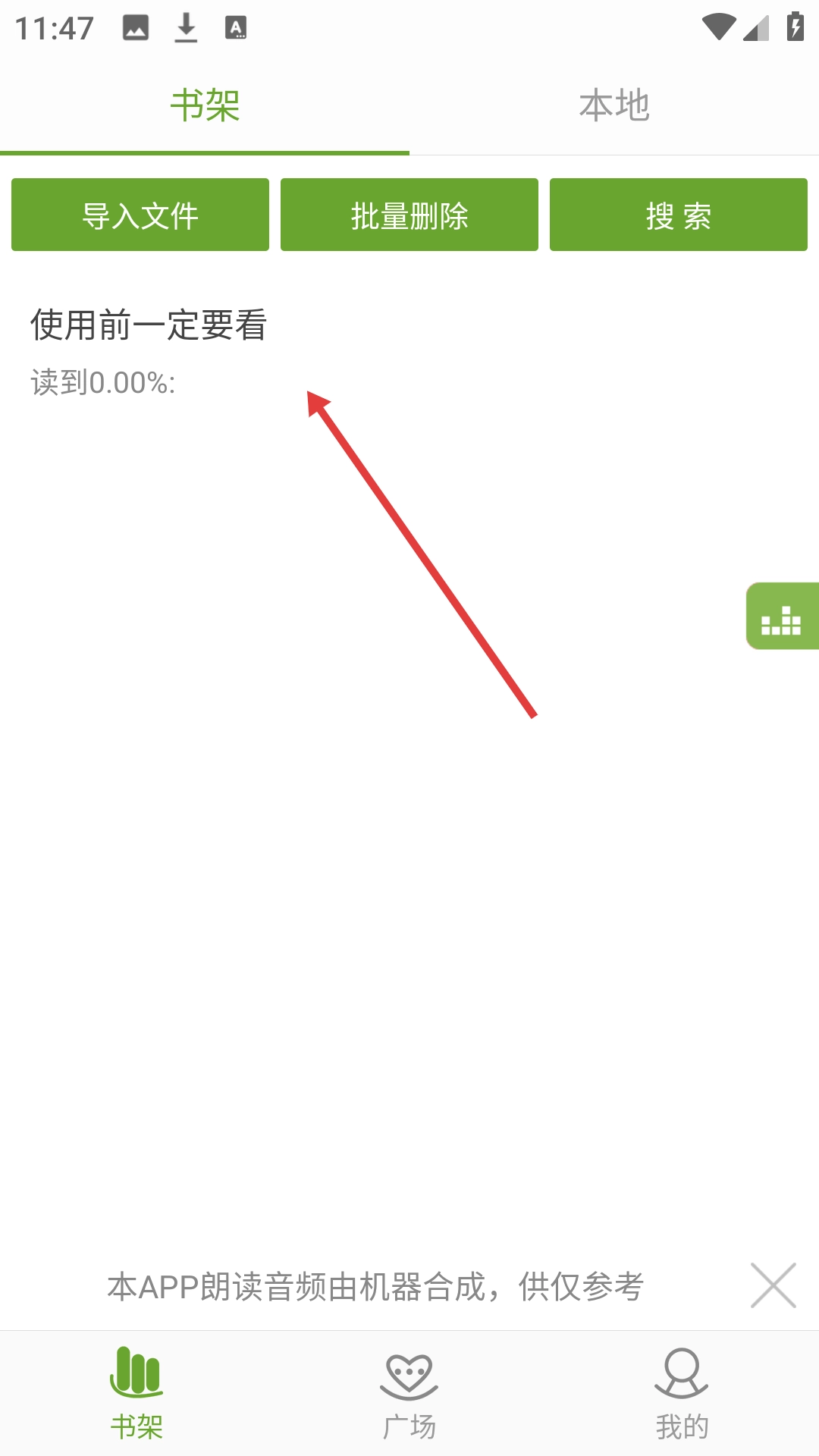
Task: Switch to the 本地 tab
Action: pyautogui.click(x=614, y=105)
